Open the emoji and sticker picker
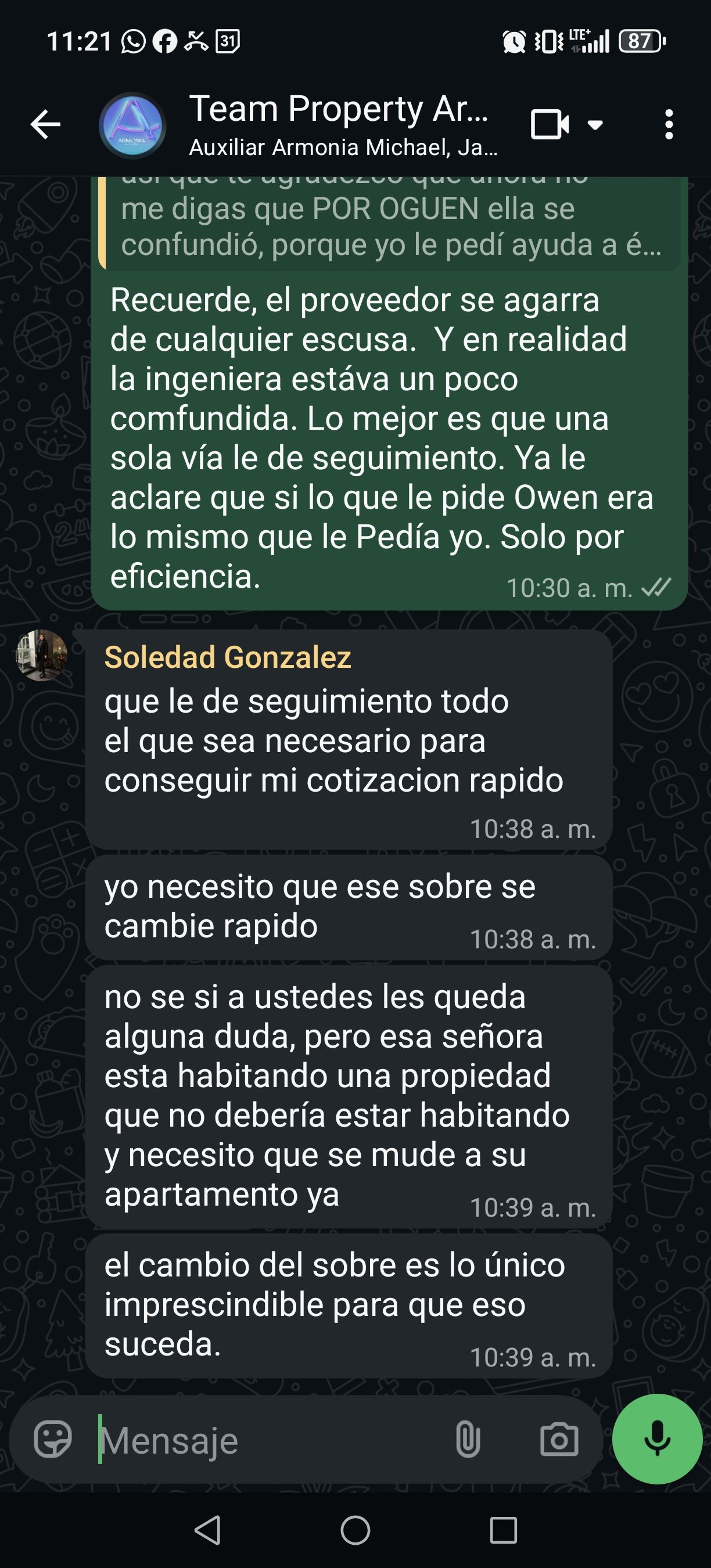This screenshot has width=711, height=1568. coord(53,1440)
